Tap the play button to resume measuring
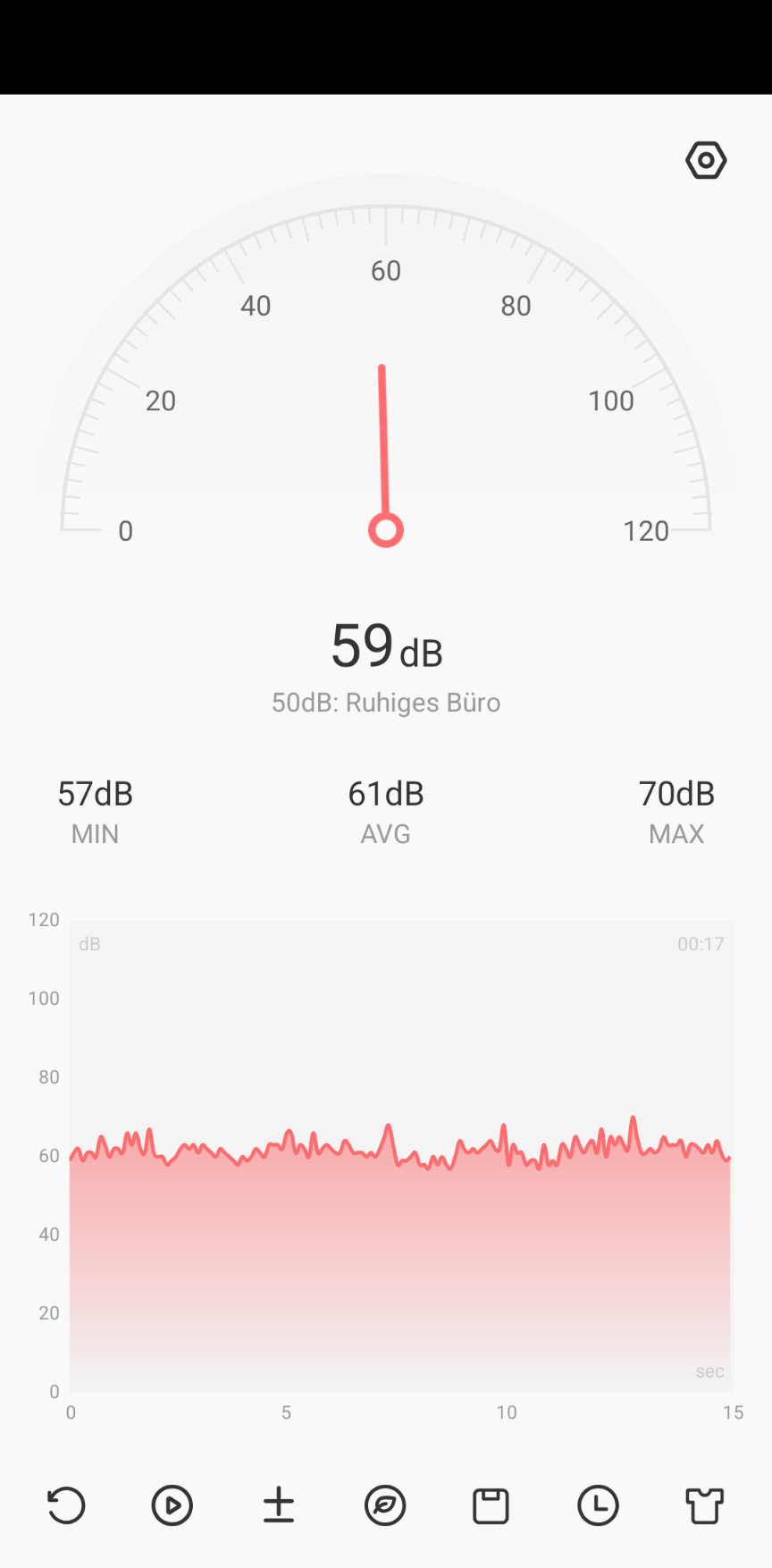 (172, 1505)
